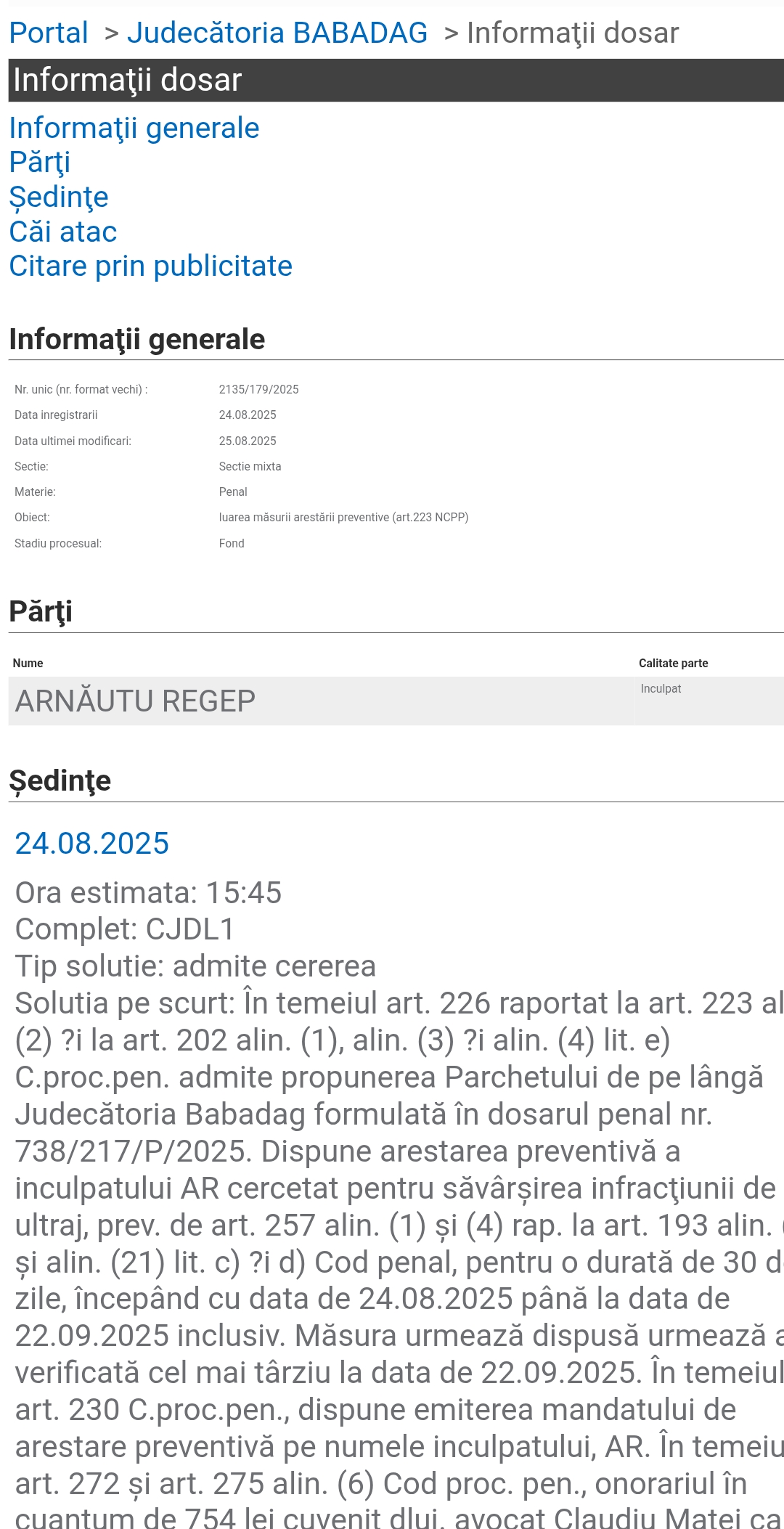The image size is (784, 1529).
Task: Open the 24.08.2025 hearing date link
Action: 92,844
